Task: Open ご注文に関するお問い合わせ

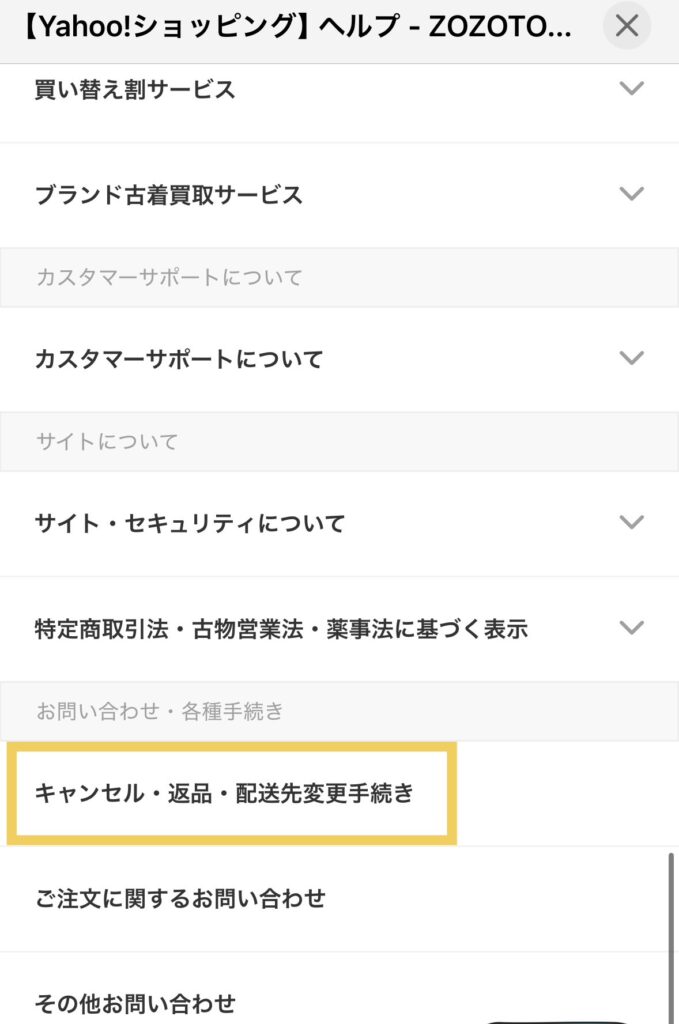Action: [180, 898]
